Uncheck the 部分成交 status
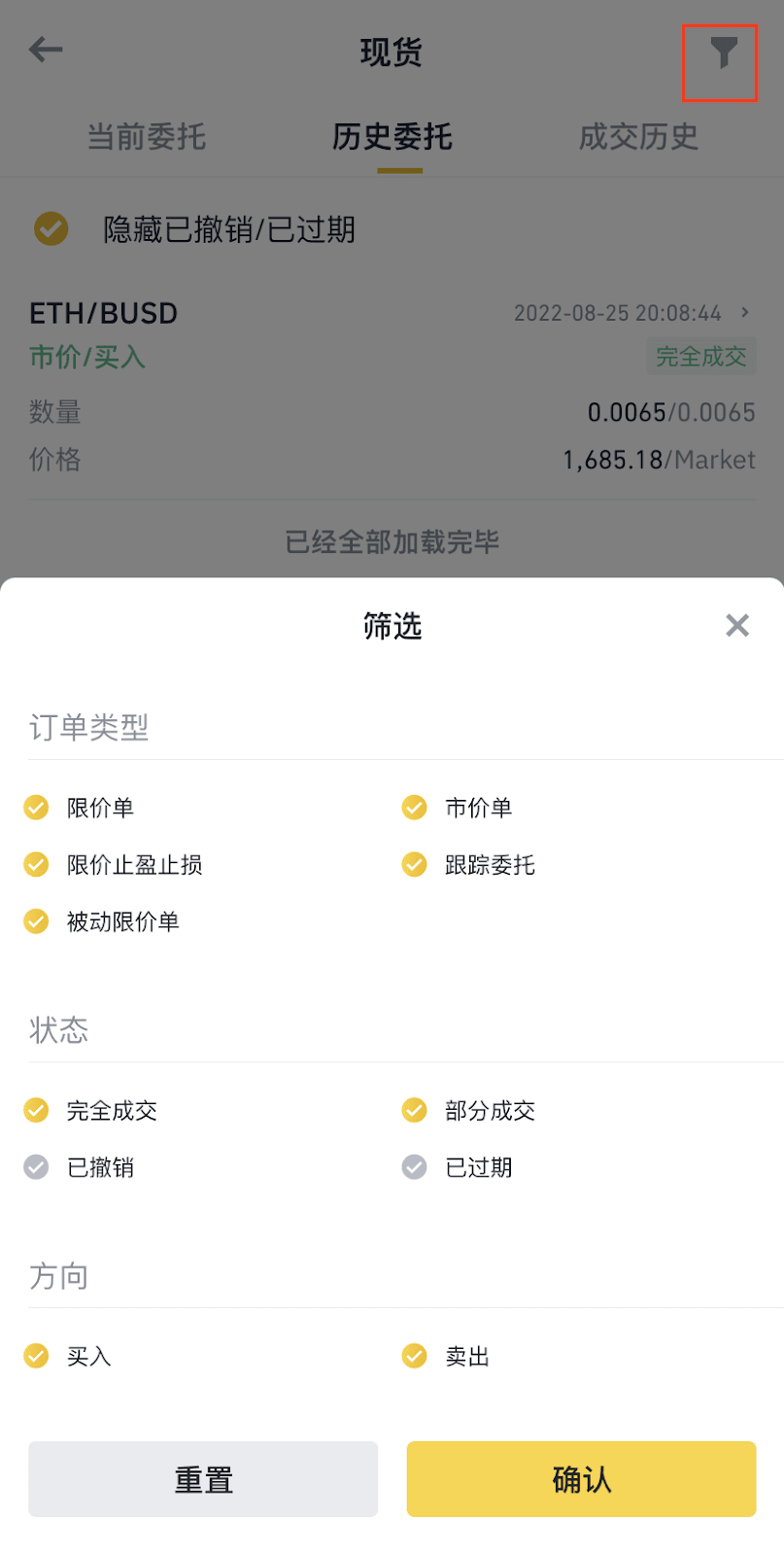Viewport: 784px width, 1555px height. tap(414, 1110)
